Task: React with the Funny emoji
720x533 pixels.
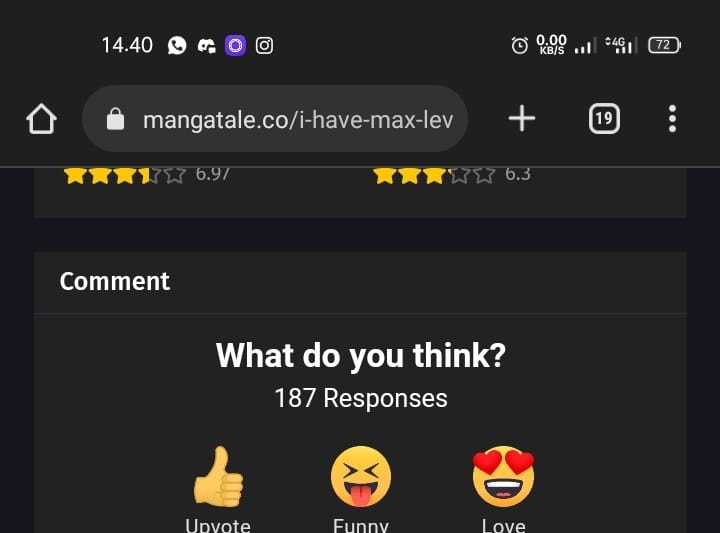Action: (x=360, y=477)
